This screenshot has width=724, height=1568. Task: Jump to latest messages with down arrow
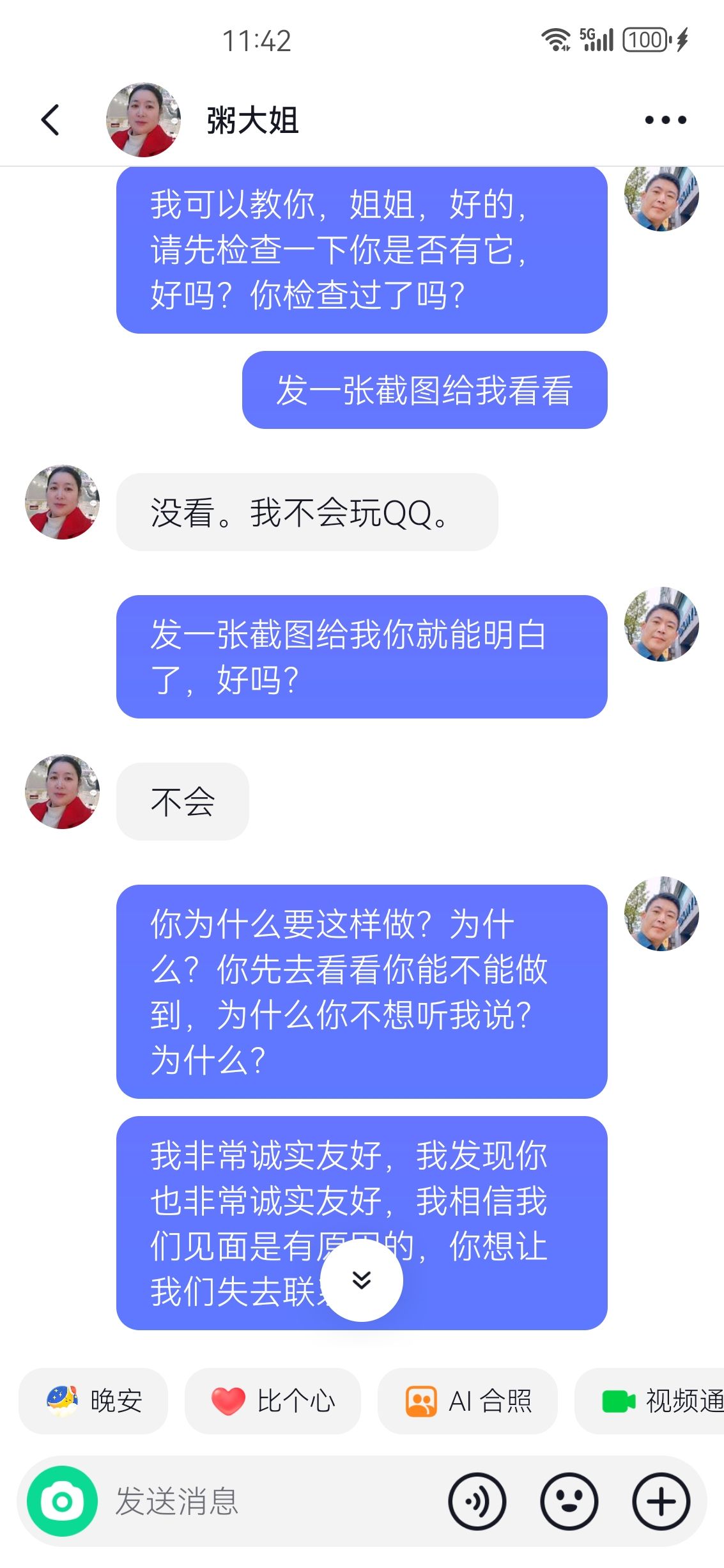pos(362,1280)
